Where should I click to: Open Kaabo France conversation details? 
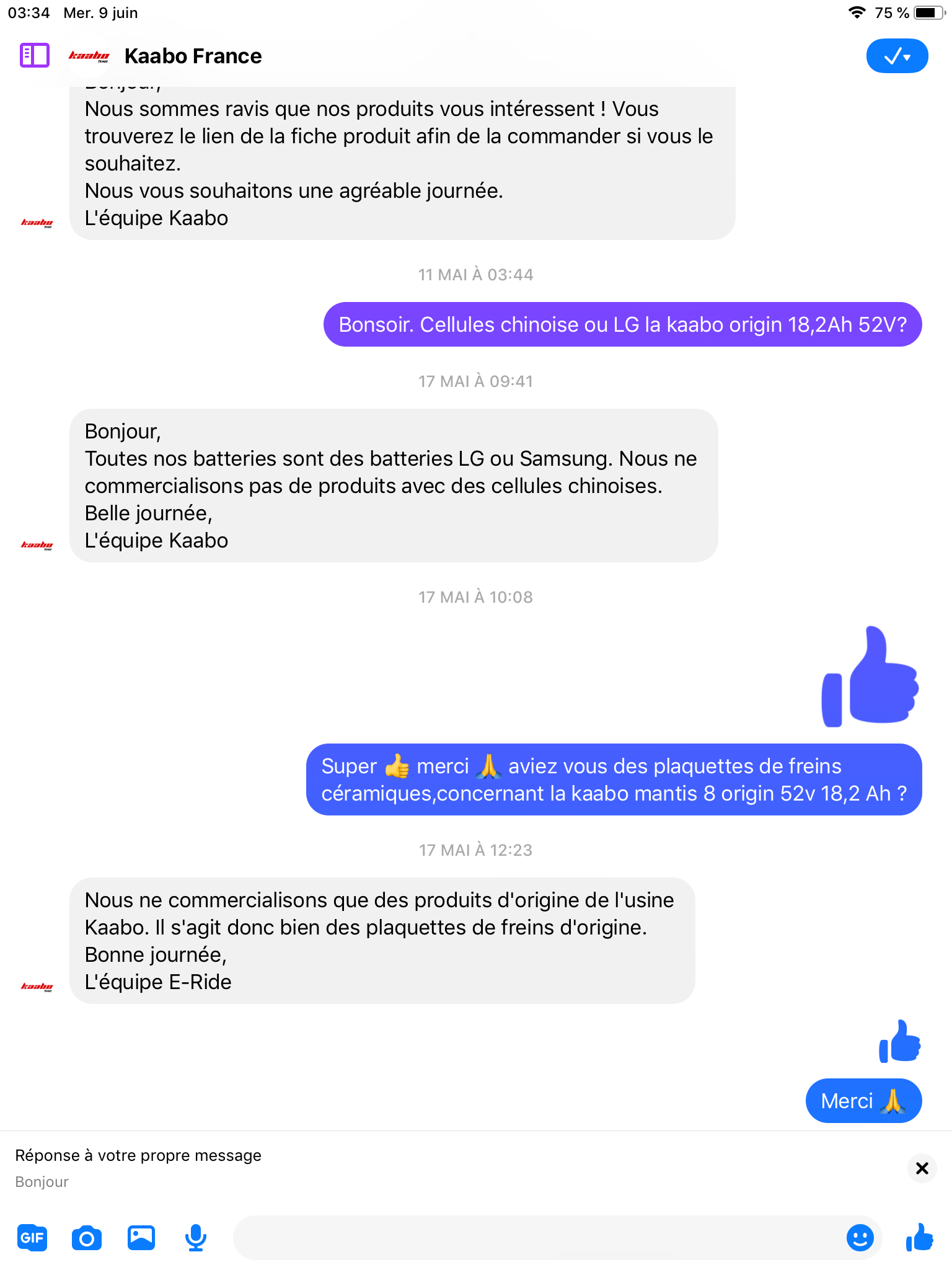click(x=193, y=56)
